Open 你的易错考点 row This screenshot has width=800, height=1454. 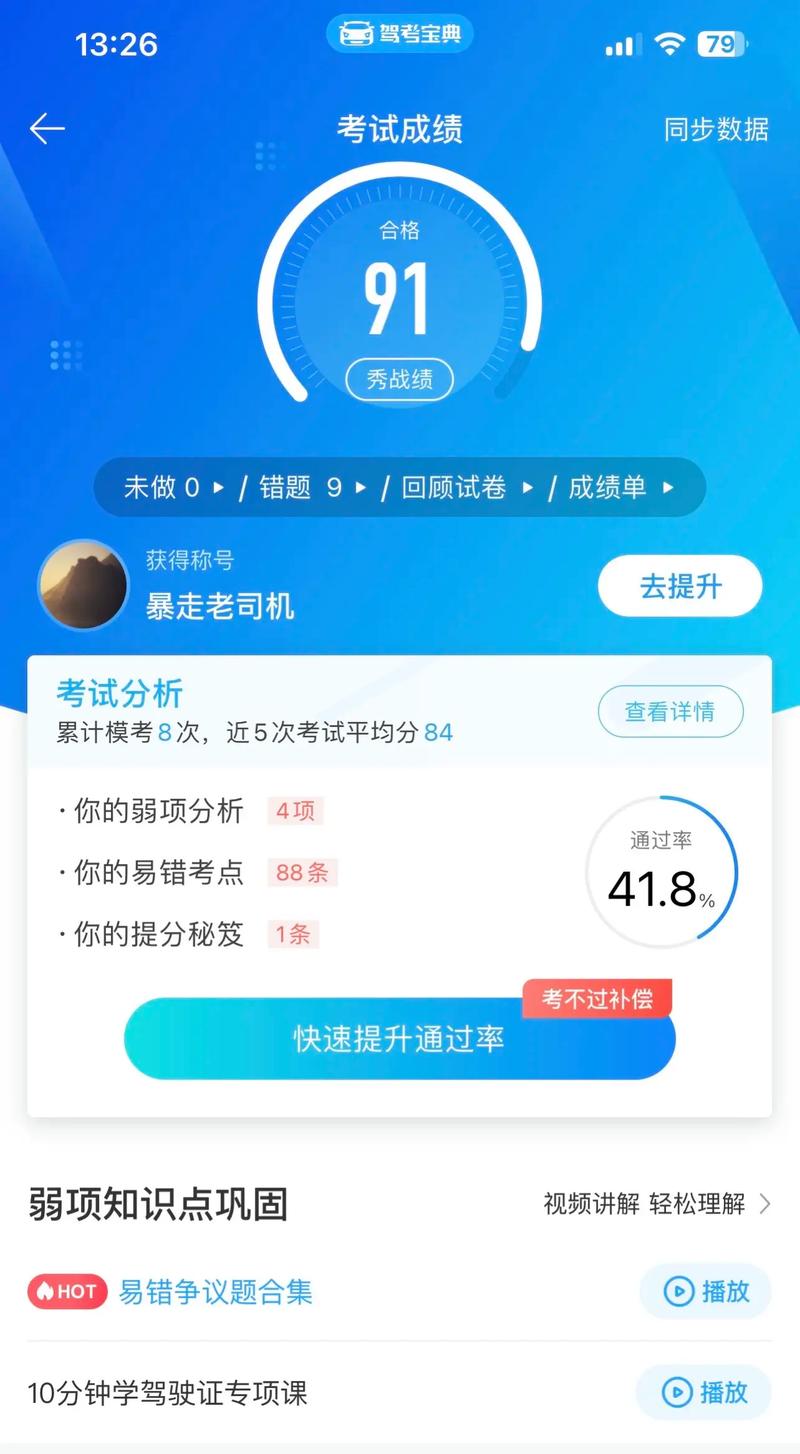[x=198, y=872]
